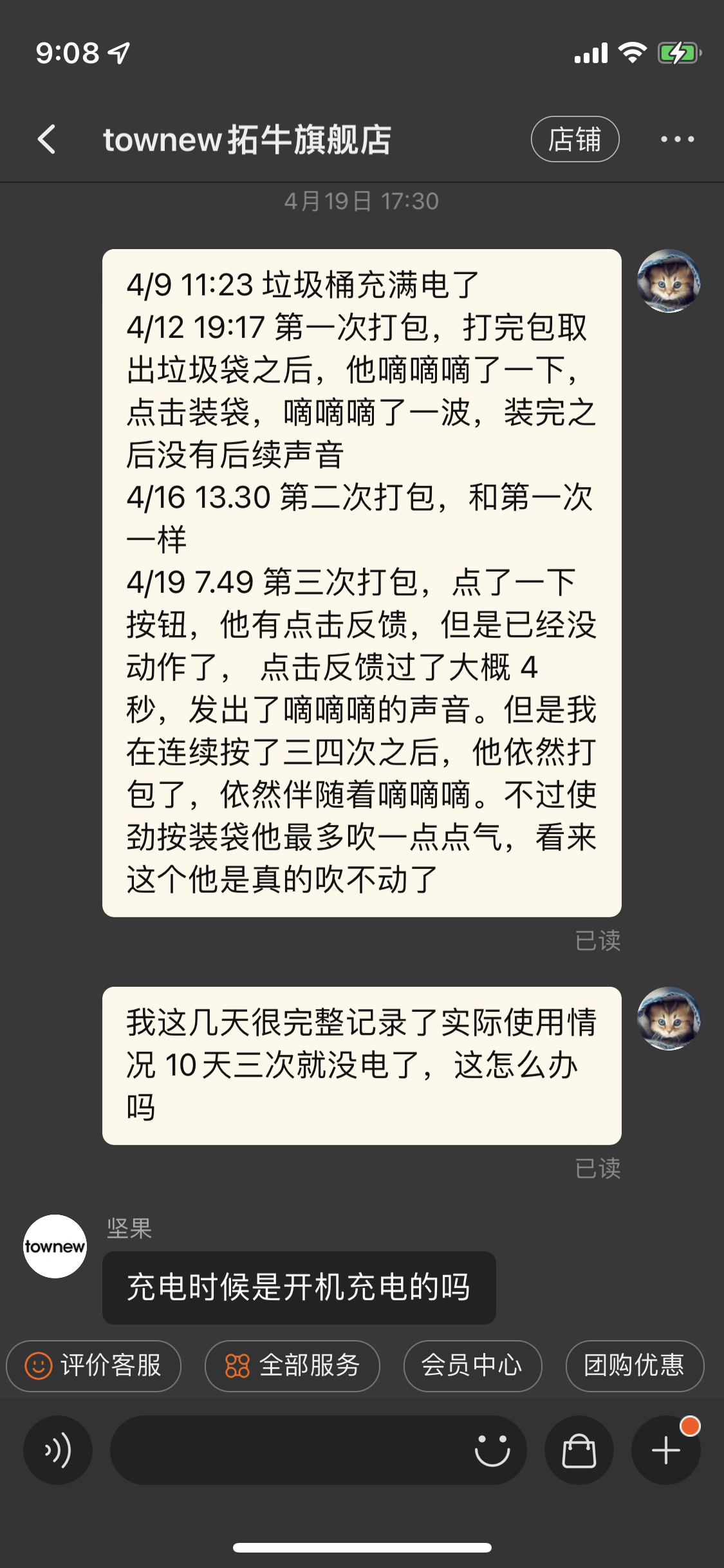Open the 店铺 store page
The width and height of the screenshot is (724, 1568).
(575, 139)
